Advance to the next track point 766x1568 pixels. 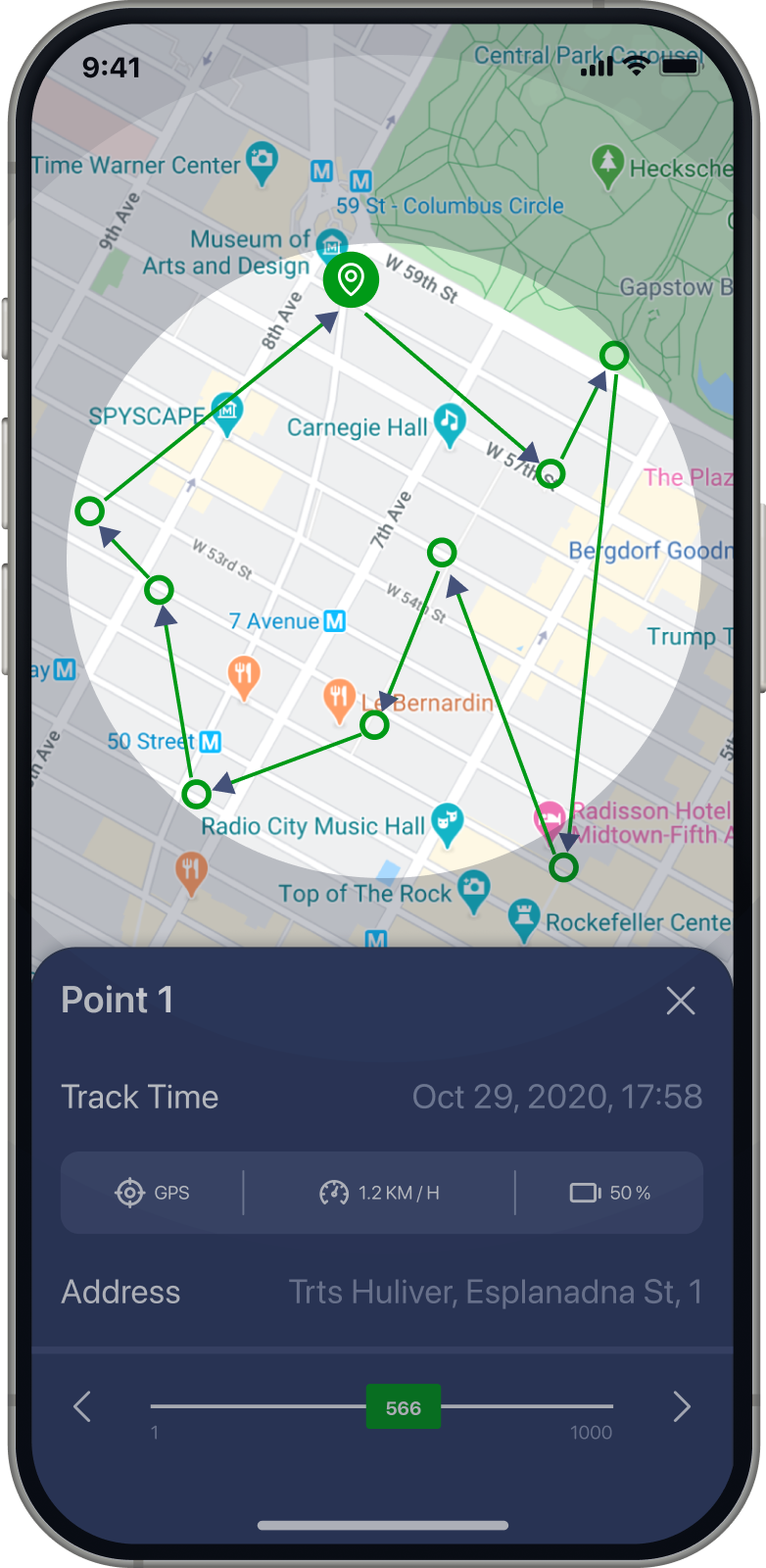click(682, 1407)
